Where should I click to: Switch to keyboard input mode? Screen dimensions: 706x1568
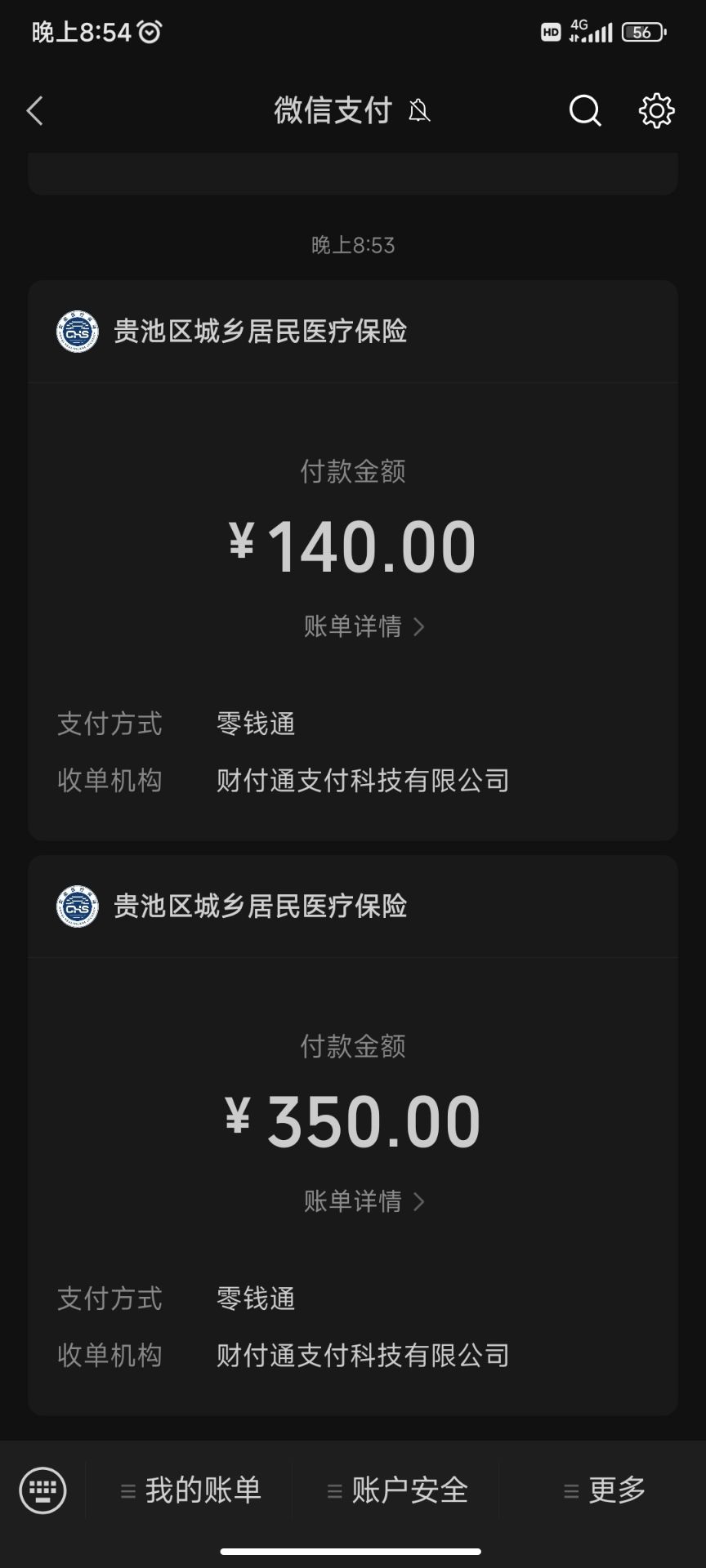(x=42, y=1490)
